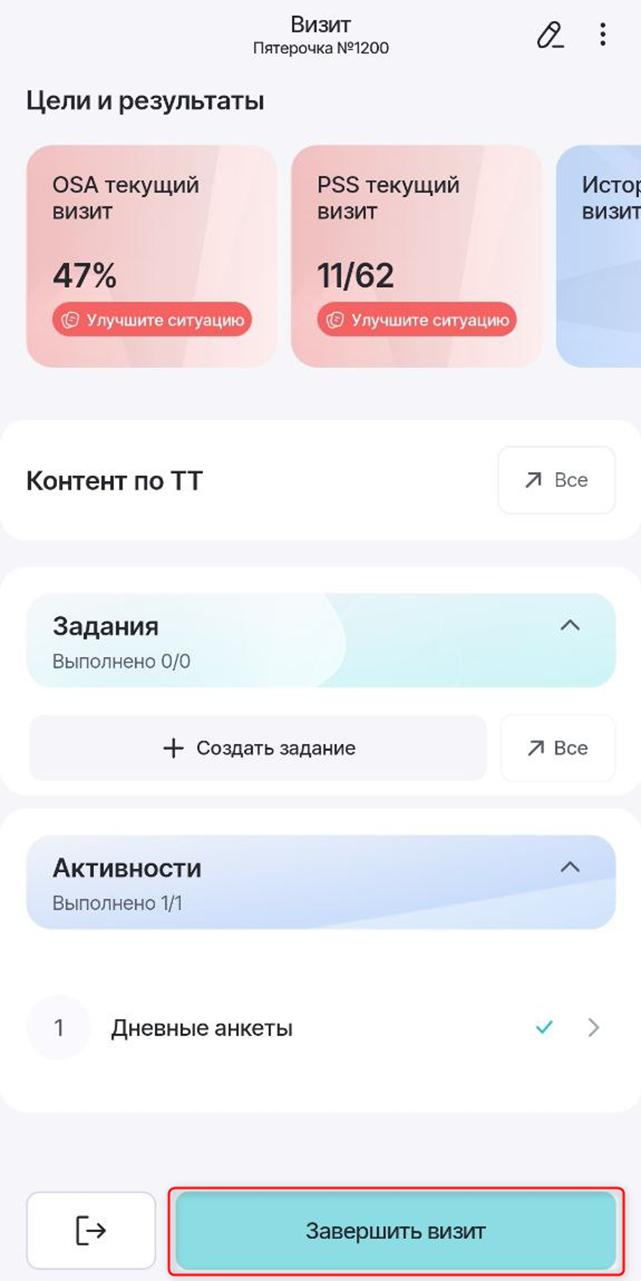Open Дневные анкеты activity
Screen dimensions: 641x1281
[320, 1028]
